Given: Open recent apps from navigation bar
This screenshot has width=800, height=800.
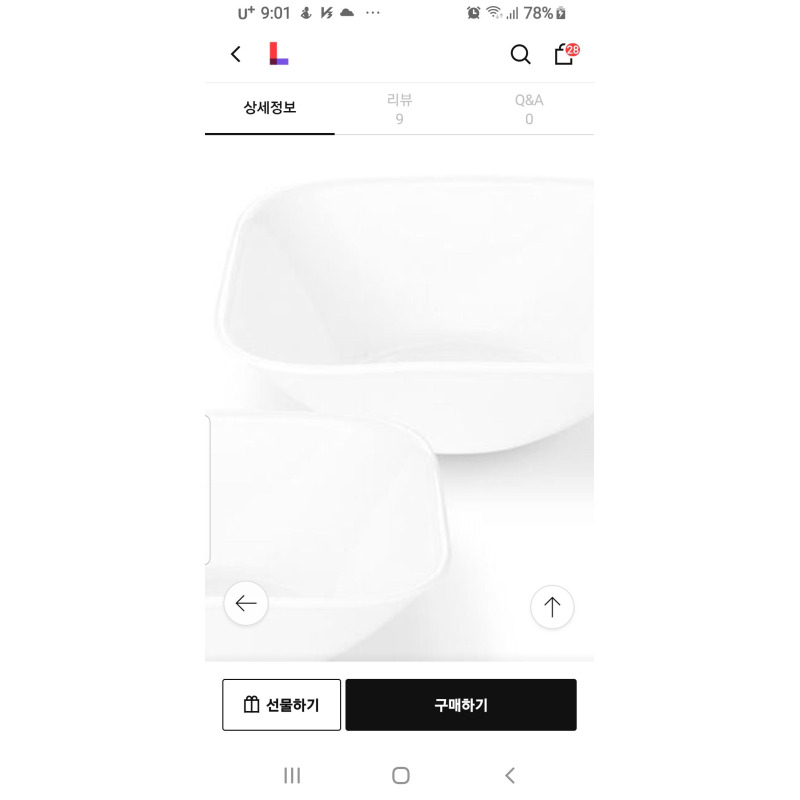Looking at the screenshot, I should click(x=292, y=775).
